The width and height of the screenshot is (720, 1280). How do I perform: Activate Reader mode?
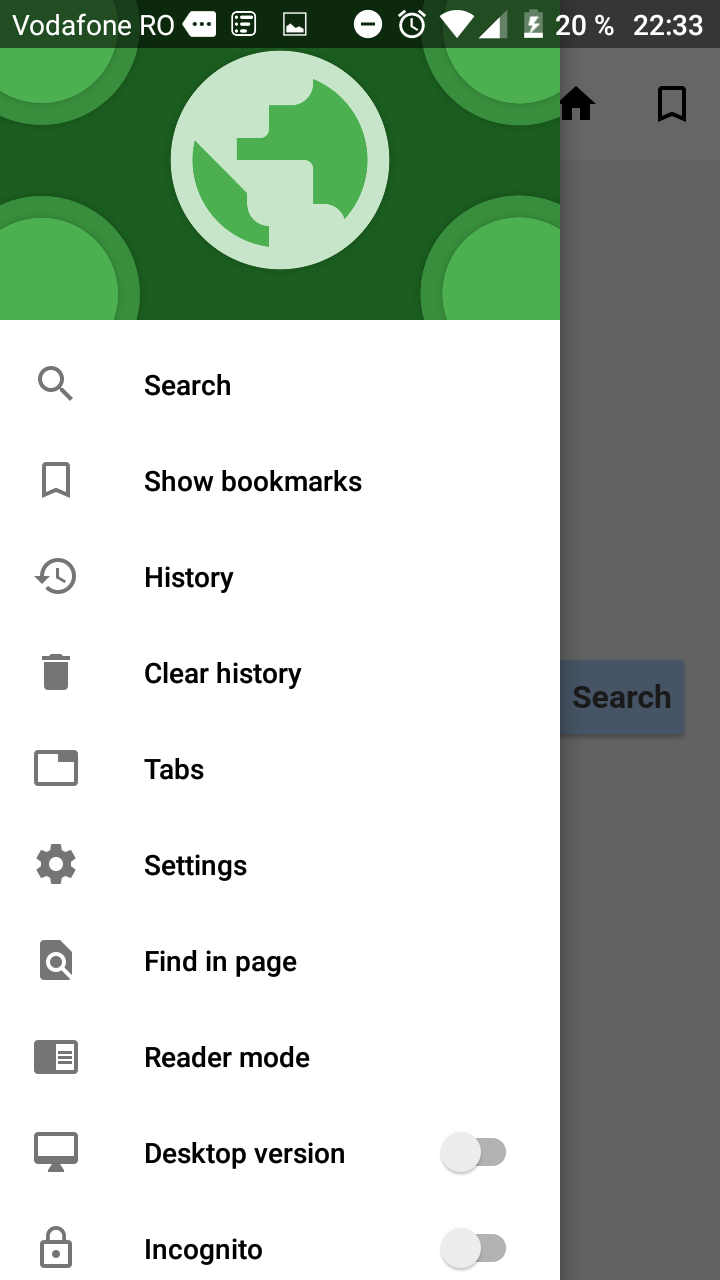(x=226, y=1057)
